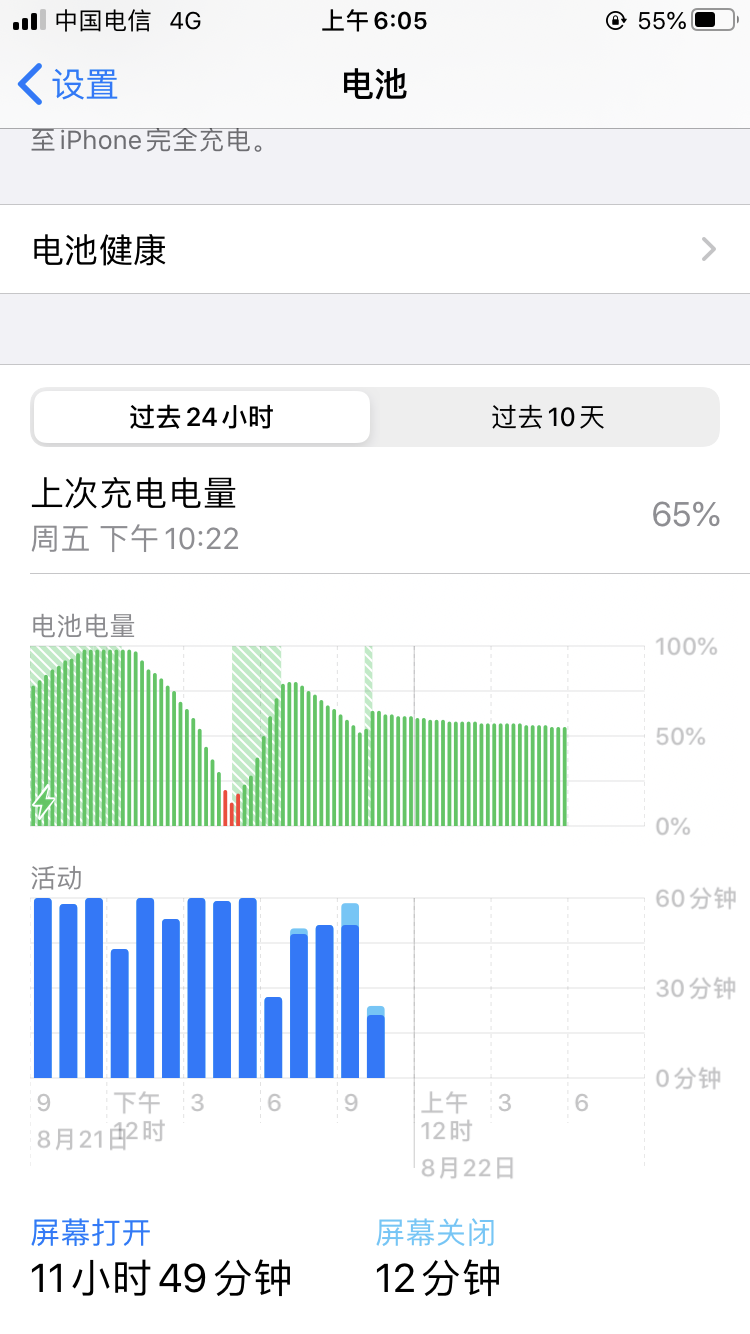Screen dimensions: 750x1334
Task: Go back to 设置
Action: pos(68,85)
